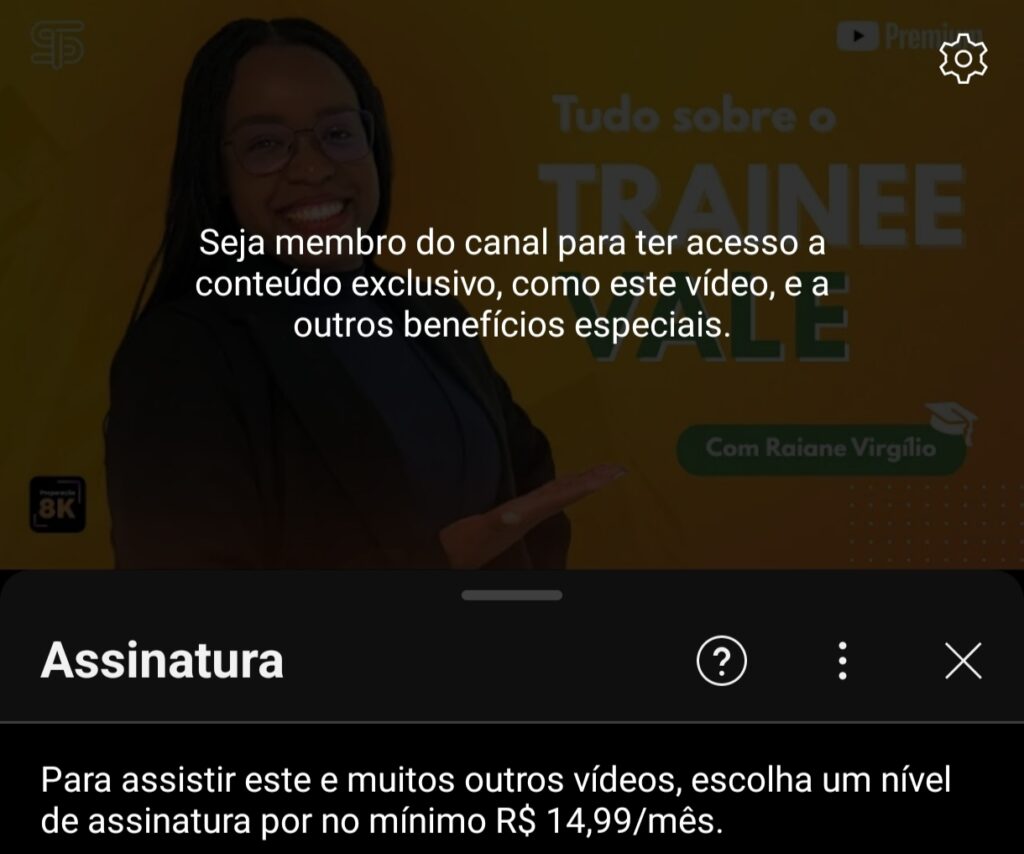Open the video settings gear
The width and height of the screenshot is (1024, 854).
tap(963, 58)
